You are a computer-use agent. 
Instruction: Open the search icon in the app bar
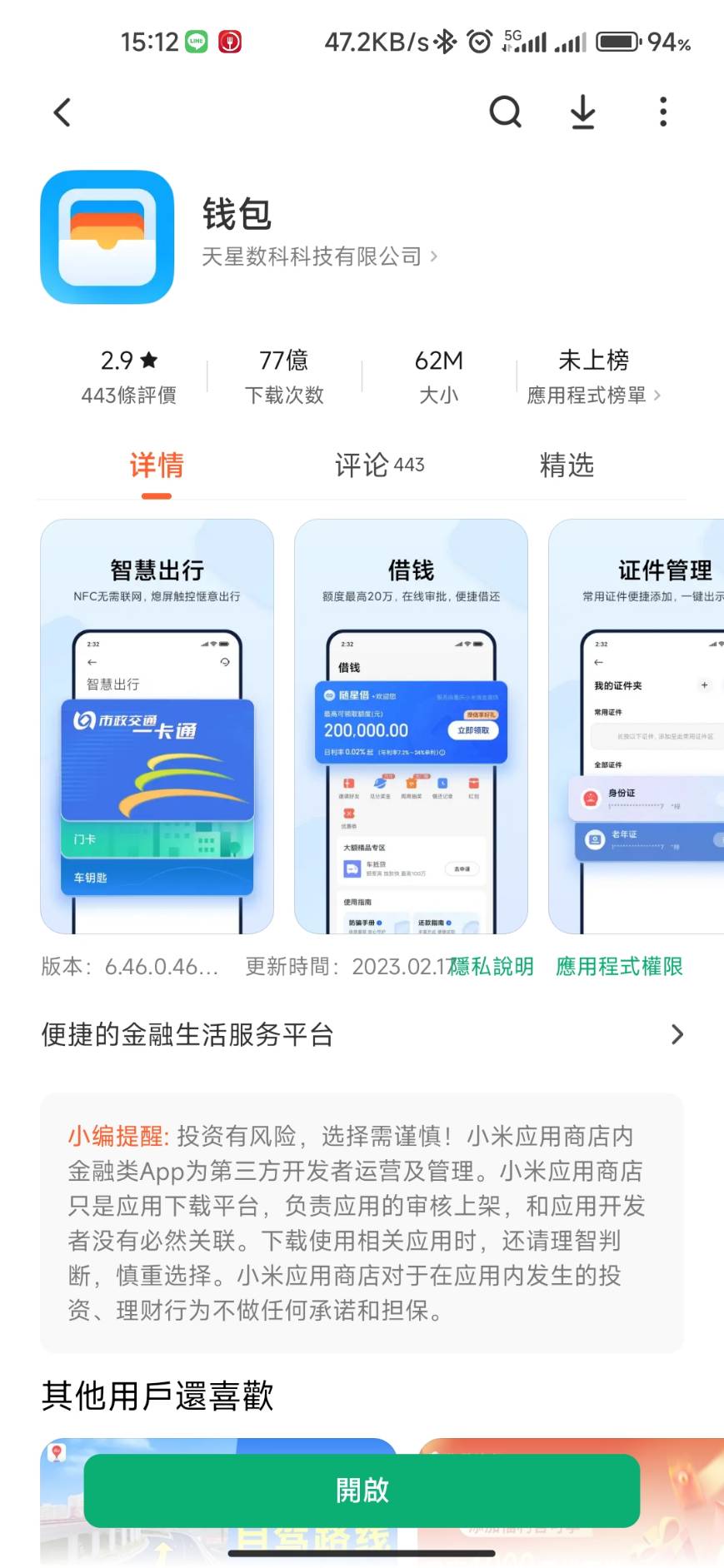coord(505,112)
